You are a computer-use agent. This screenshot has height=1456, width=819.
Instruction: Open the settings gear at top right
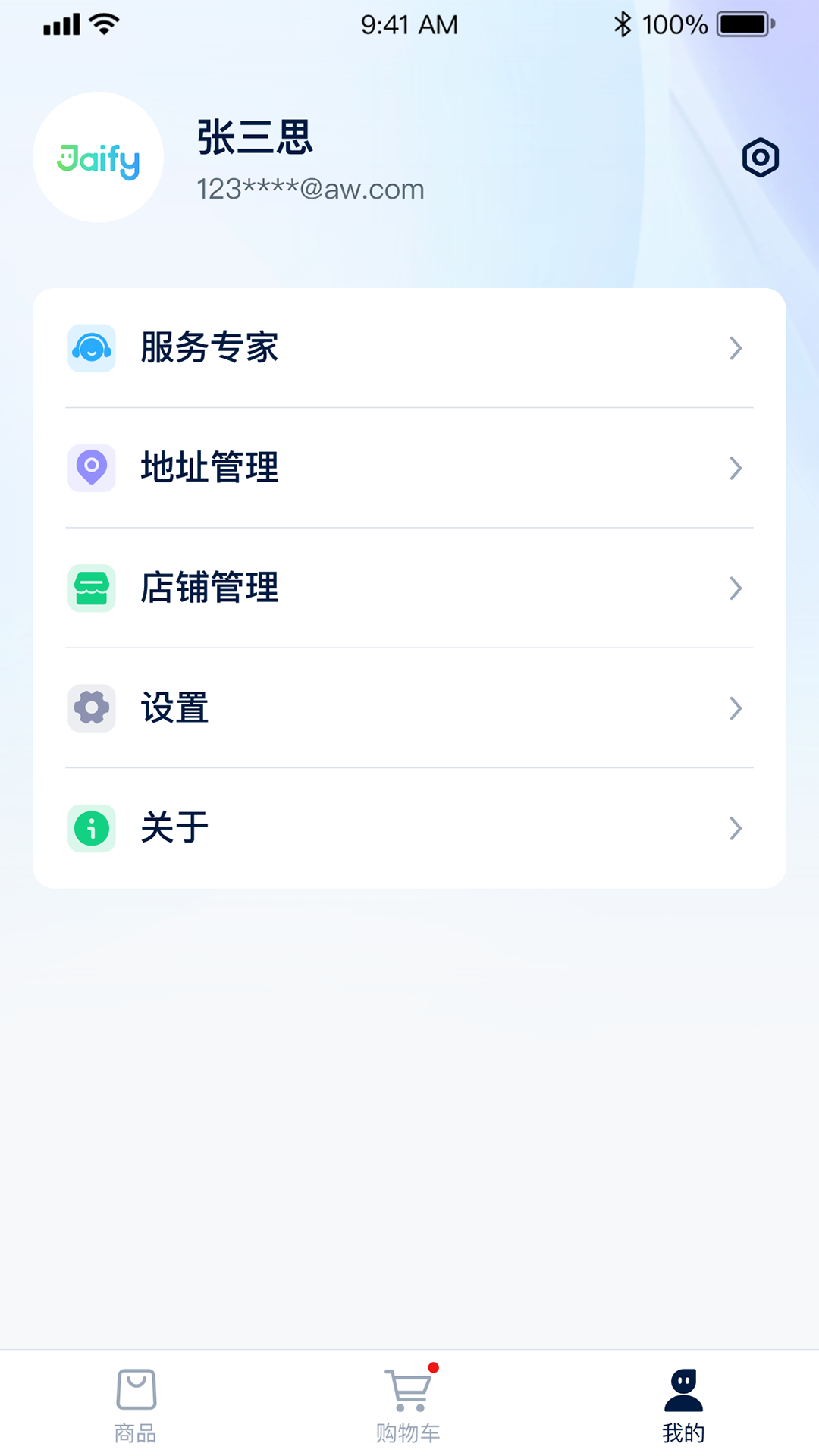click(x=760, y=158)
